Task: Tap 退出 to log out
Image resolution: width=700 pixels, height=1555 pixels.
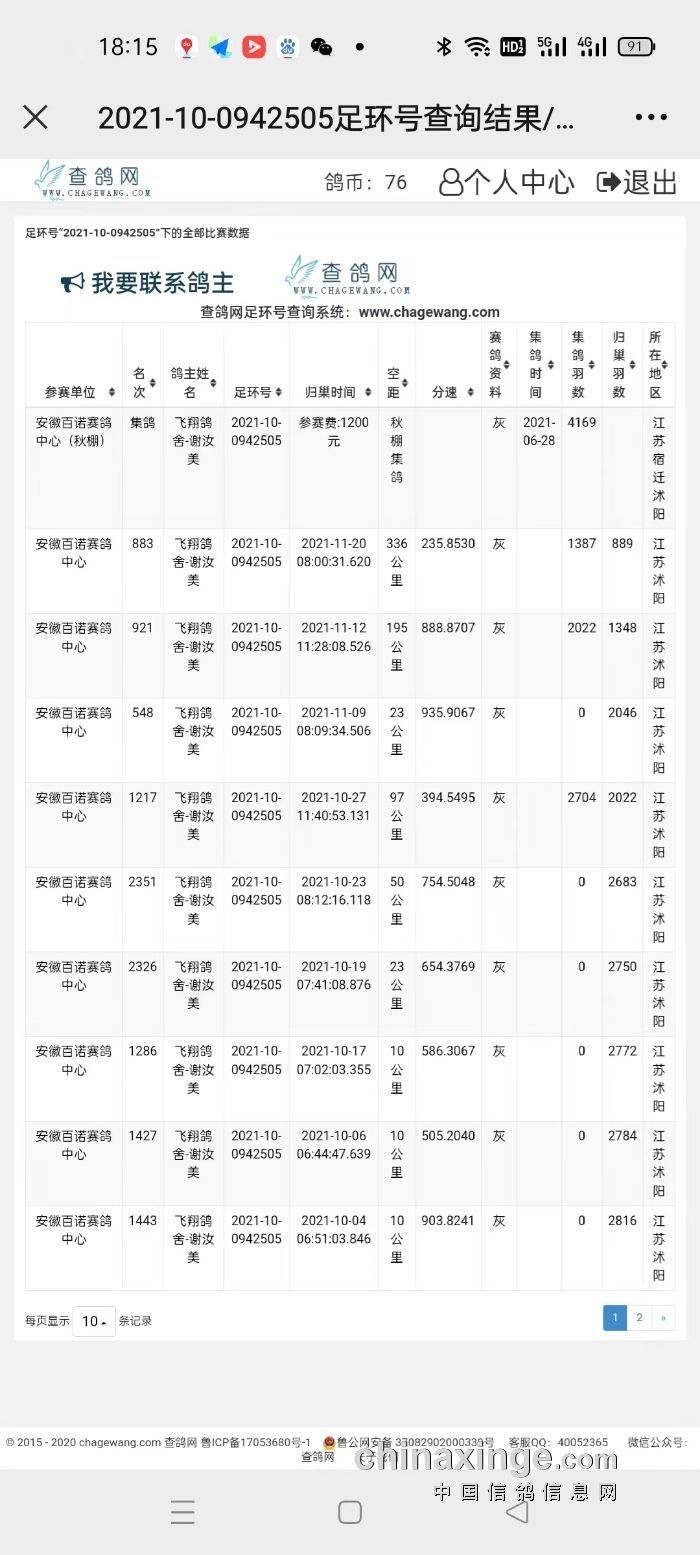Action: click(637, 182)
